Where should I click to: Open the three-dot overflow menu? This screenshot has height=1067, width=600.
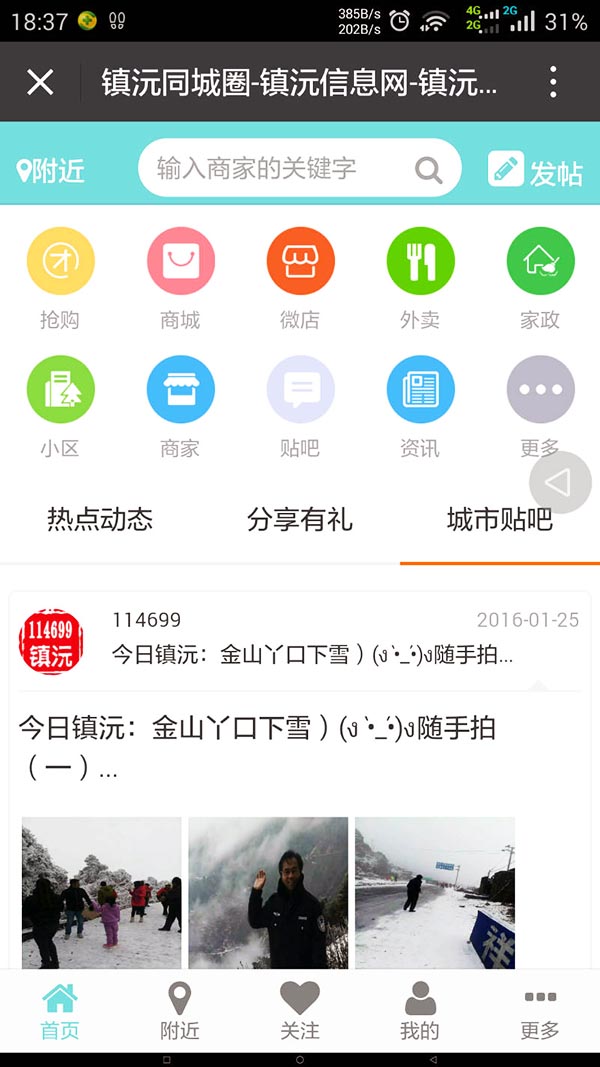(x=553, y=82)
